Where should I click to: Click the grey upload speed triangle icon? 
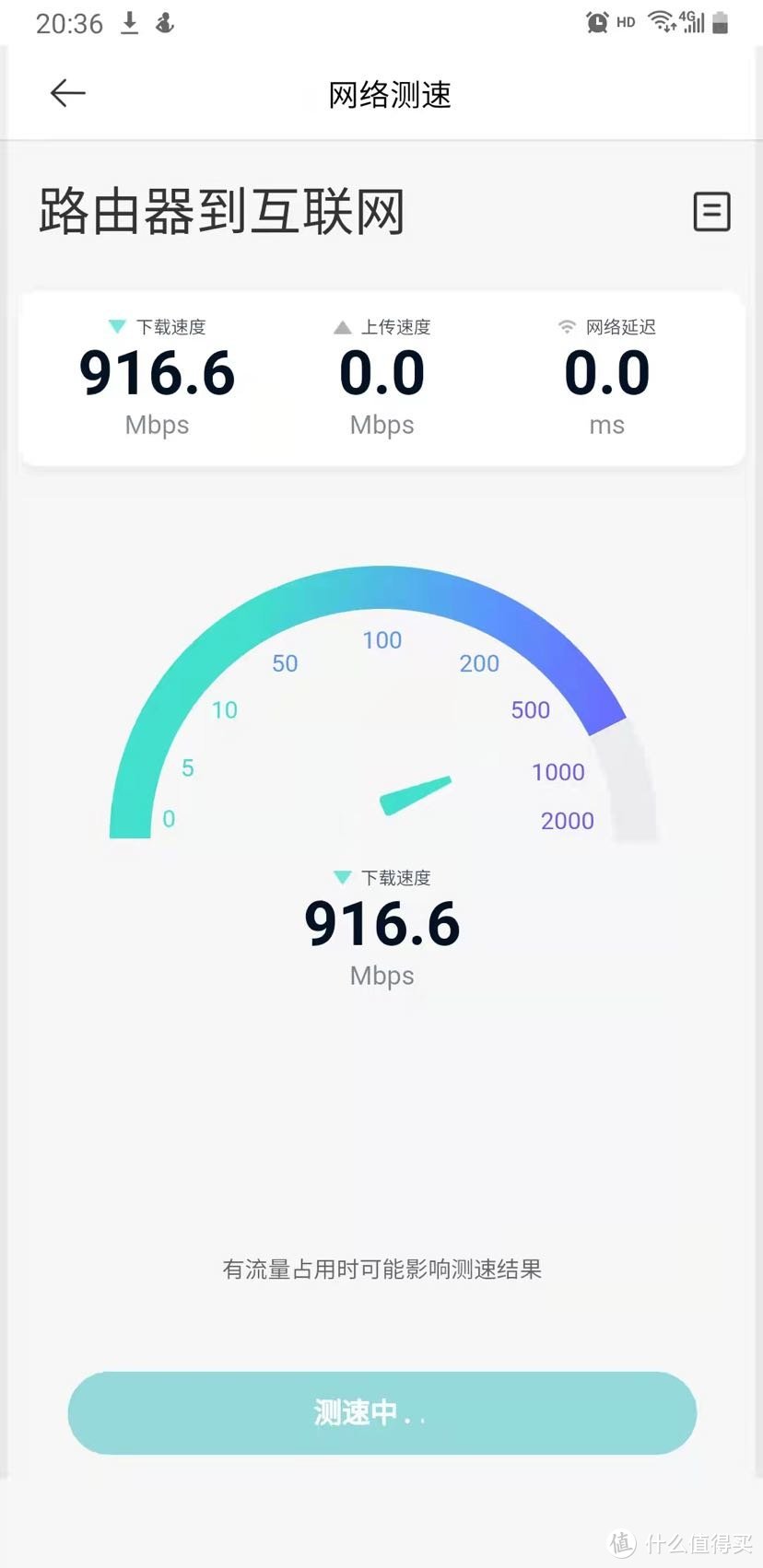(x=341, y=325)
